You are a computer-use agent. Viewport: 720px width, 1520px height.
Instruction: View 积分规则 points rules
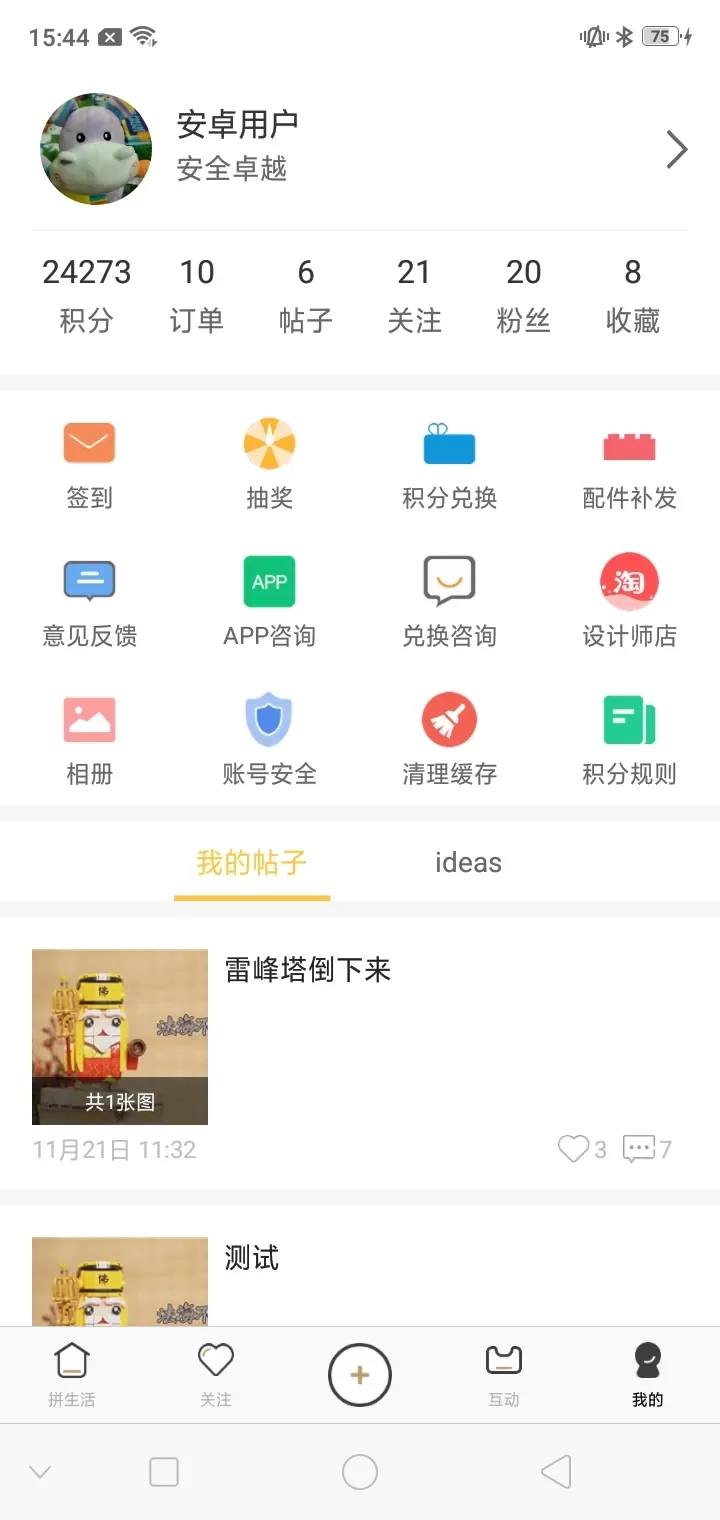coord(630,719)
